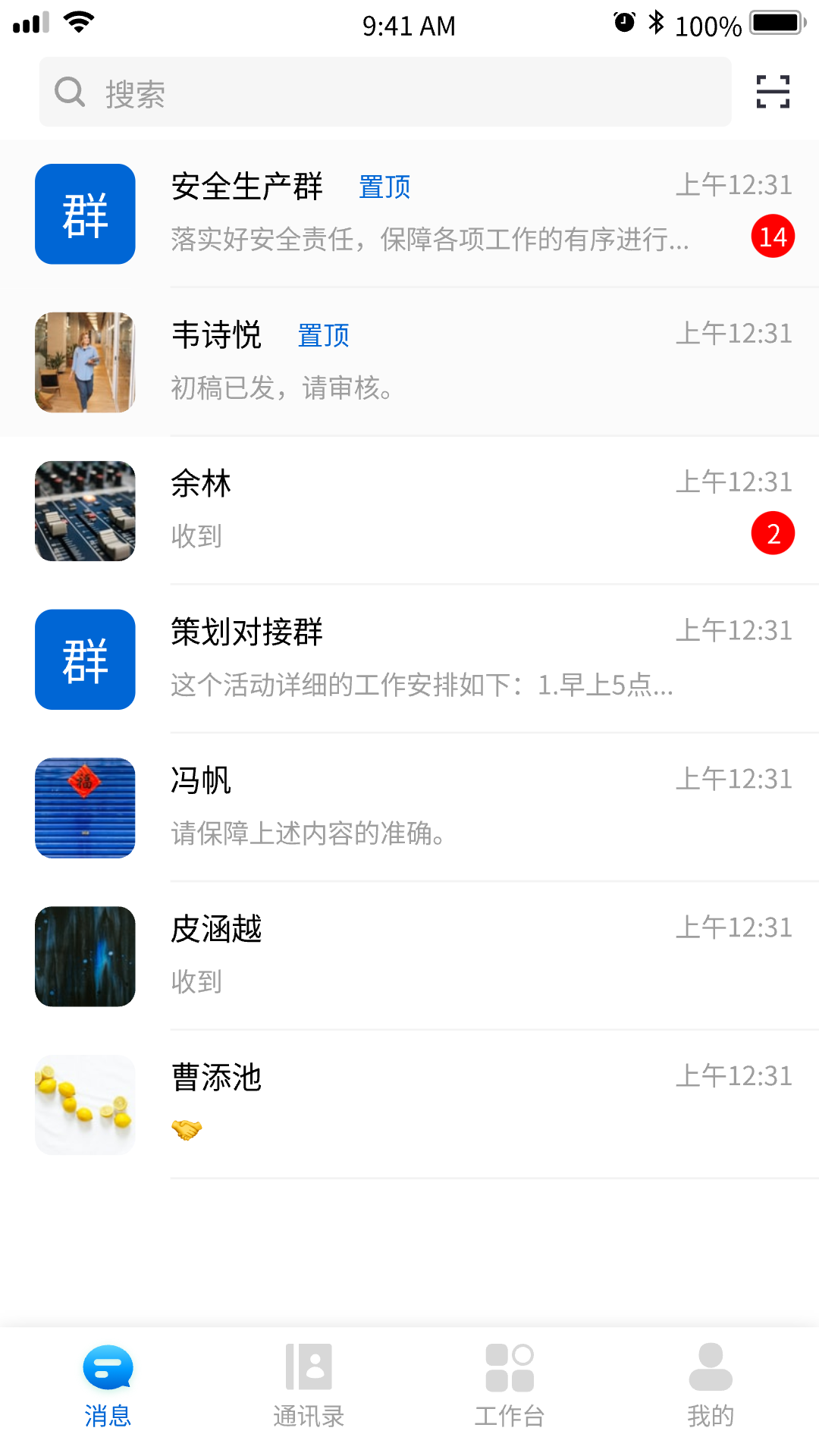Tap the battery indicator

coord(775,23)
